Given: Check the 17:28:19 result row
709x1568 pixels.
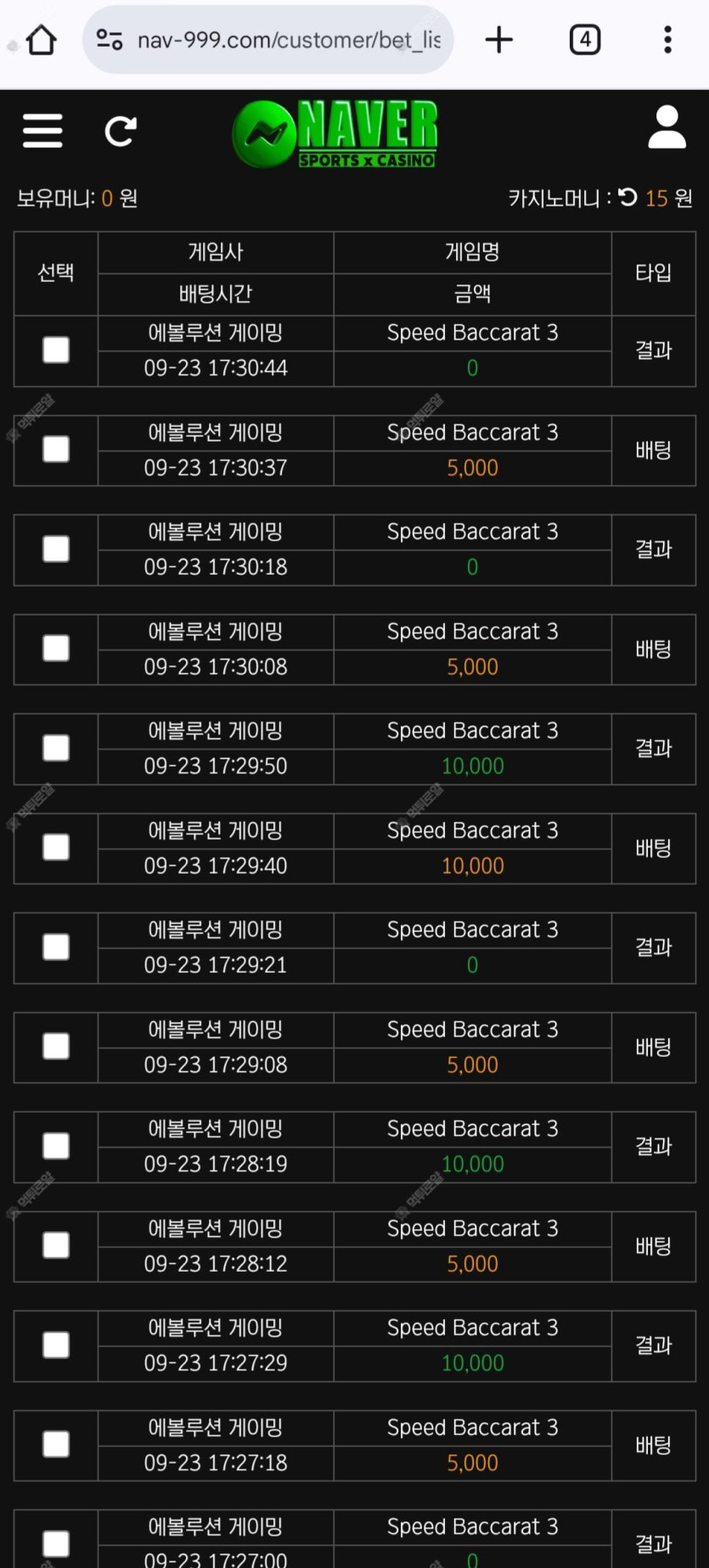Looking at the screenshot, I should pyautogui.click(x=56, y=1146).
